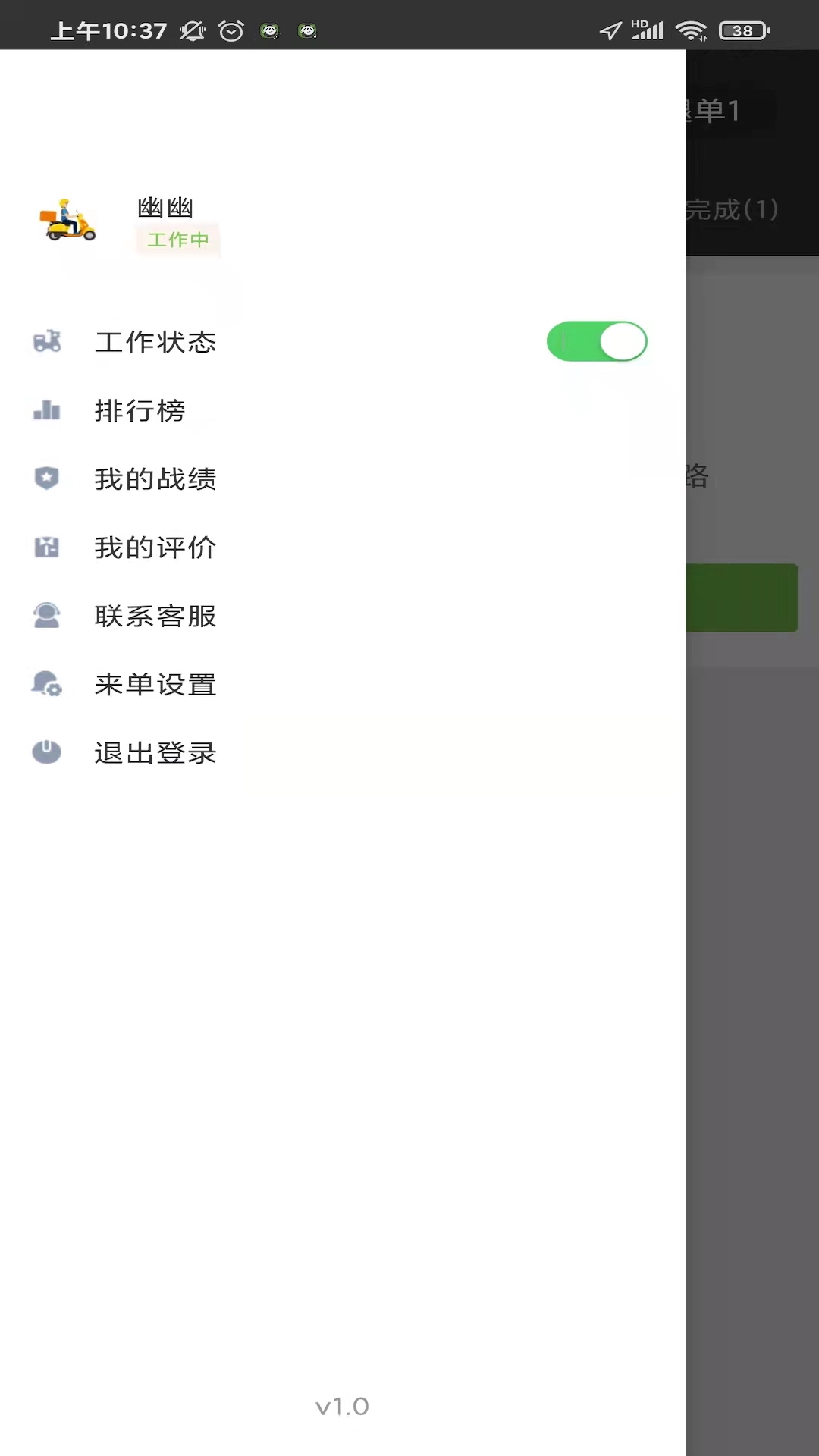This screenshot has height=1456, width=819.
Task: Click the medal icon beside 我的评价
Action: (47, 547)
